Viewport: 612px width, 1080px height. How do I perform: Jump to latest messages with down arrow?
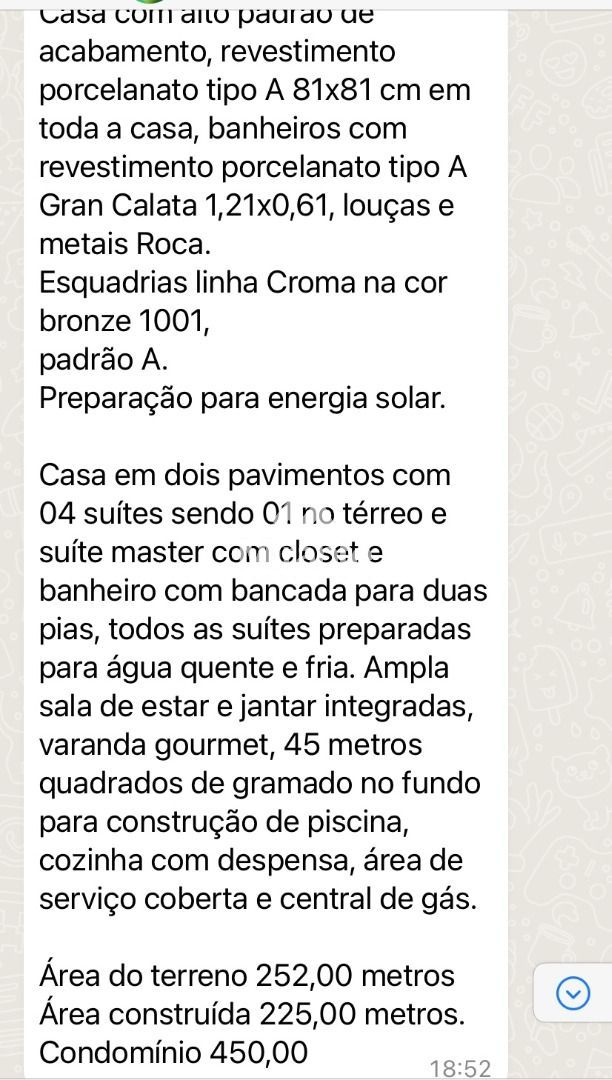[x=573, y=993]
